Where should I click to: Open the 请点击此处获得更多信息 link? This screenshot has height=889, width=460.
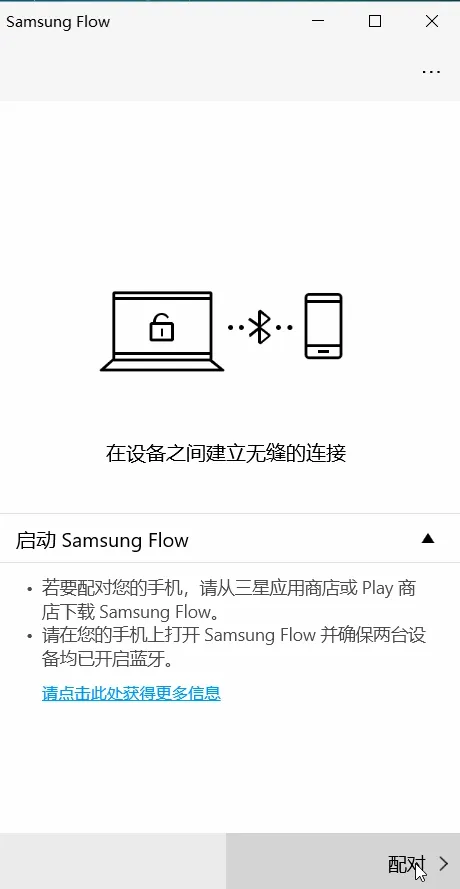pyautogui.click(x=131, y=693)
